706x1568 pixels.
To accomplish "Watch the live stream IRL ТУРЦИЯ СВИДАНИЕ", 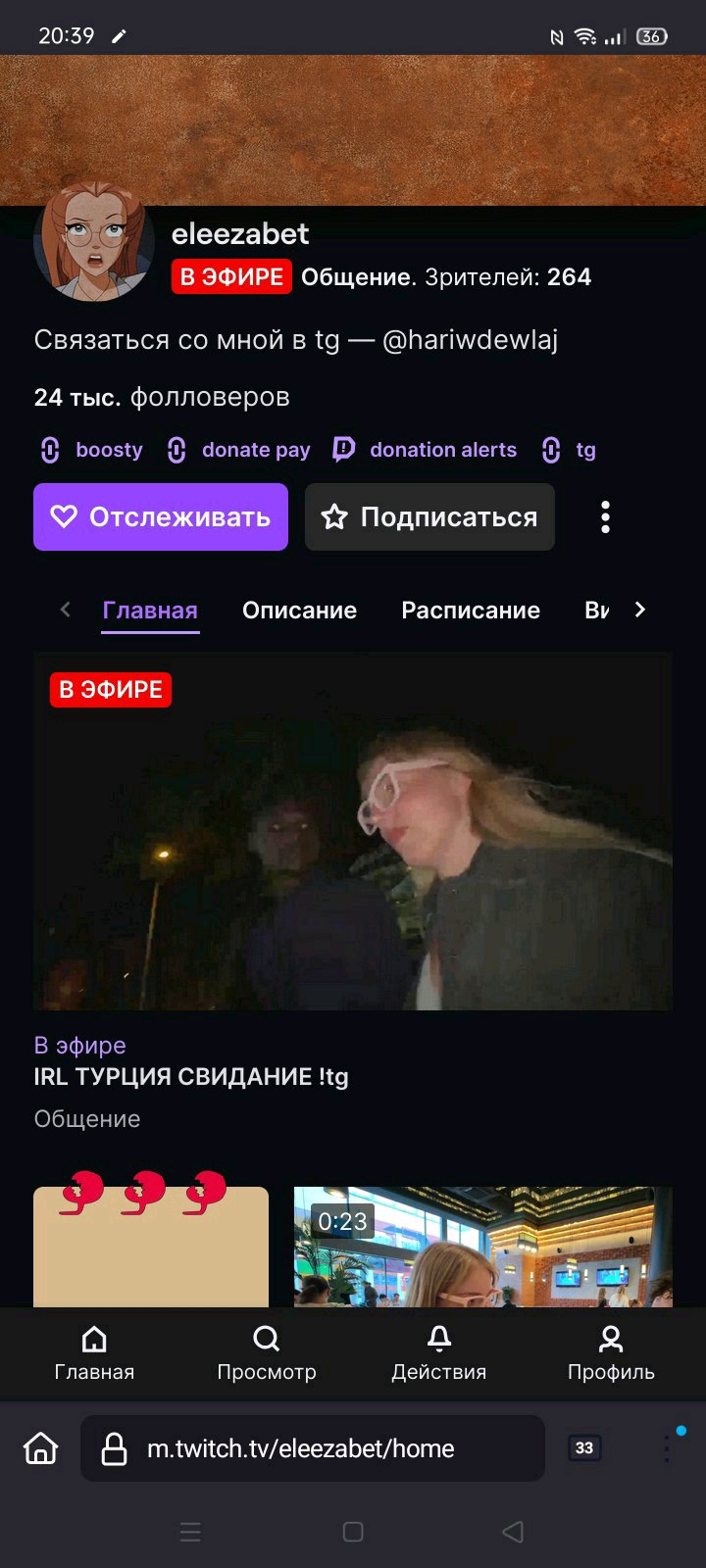I will tap(353, 831).
